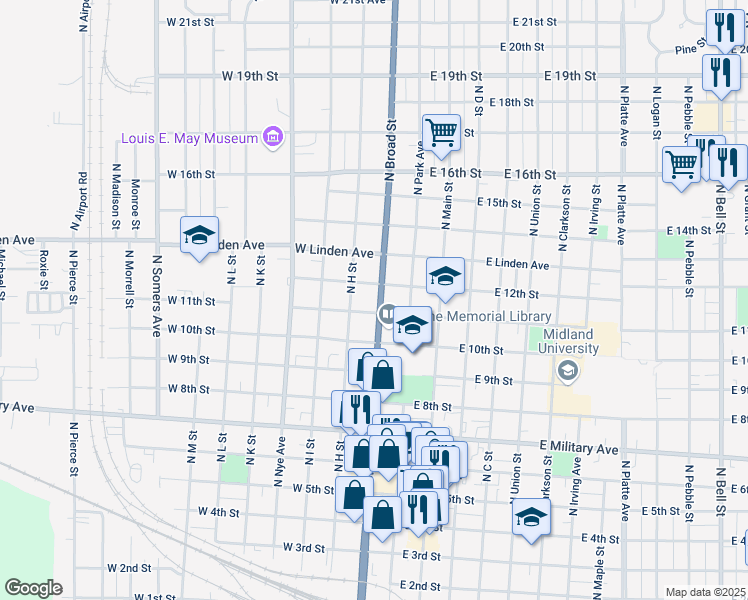Tap the Midland University place icon
The image size is (748, 600).
click(x=568, y=372)
